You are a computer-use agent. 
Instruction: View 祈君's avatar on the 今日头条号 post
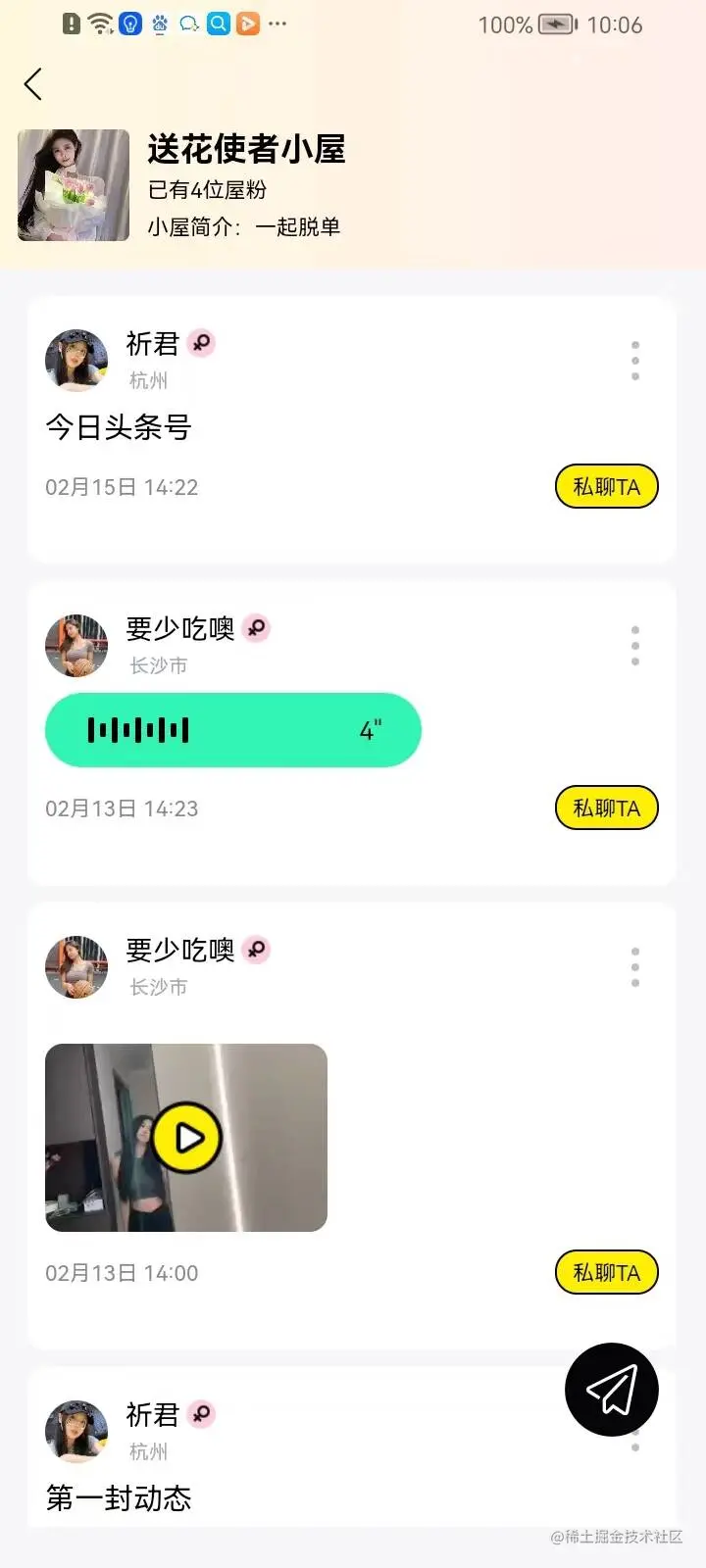coord(76,361)
